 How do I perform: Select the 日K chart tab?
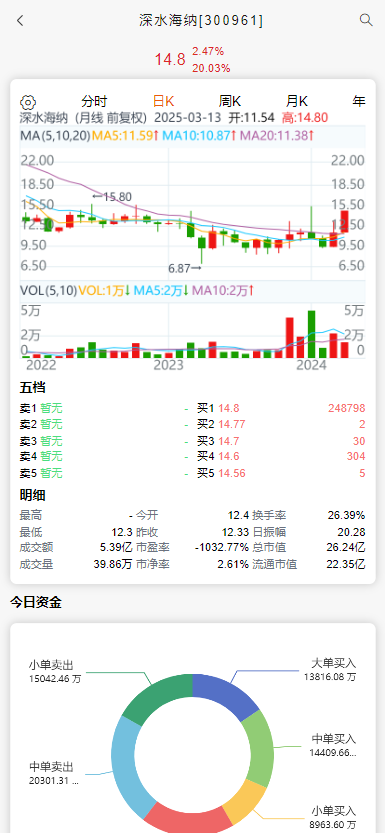pos(164,101)
